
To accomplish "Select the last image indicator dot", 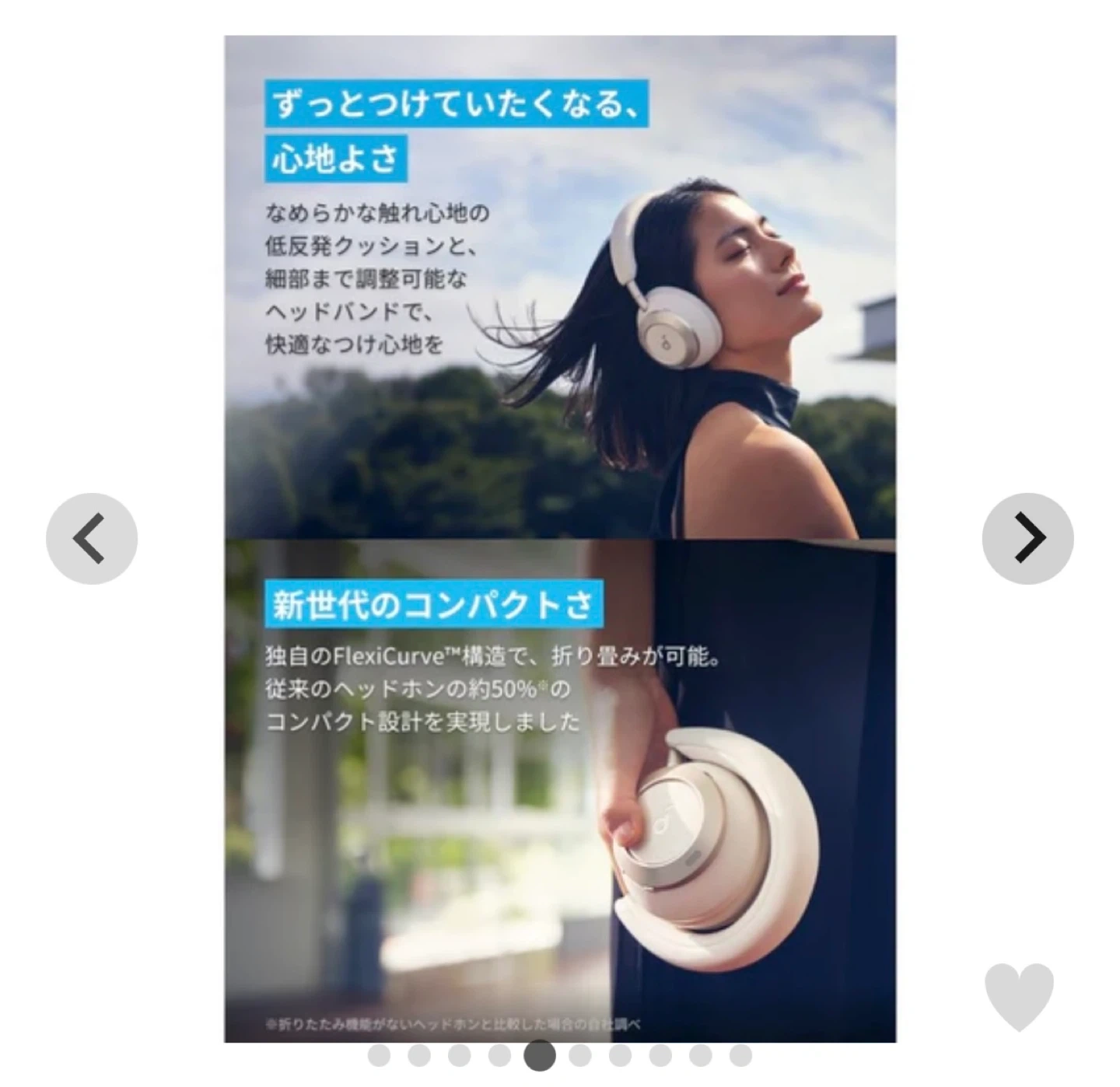I will pyautogui.click(x=741, y=1056).
